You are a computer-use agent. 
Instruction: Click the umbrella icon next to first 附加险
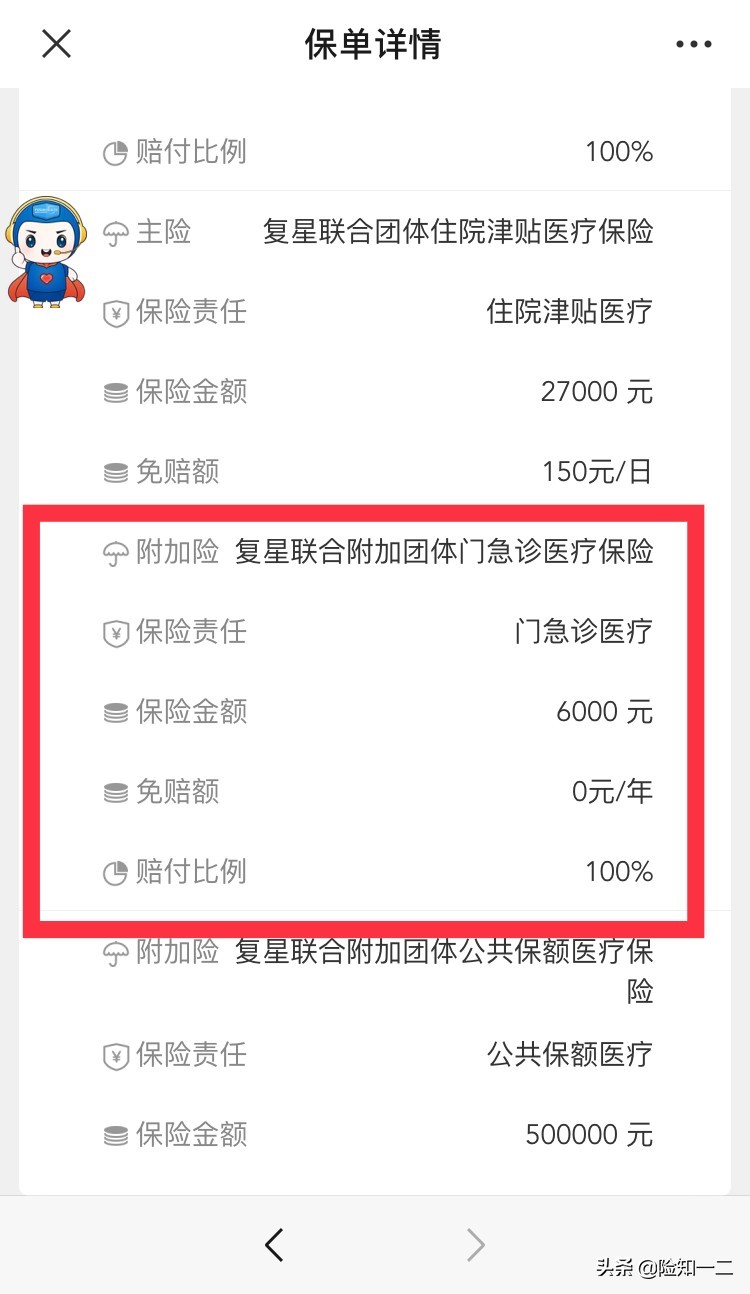pyautogui.click(x=117, y=551)
